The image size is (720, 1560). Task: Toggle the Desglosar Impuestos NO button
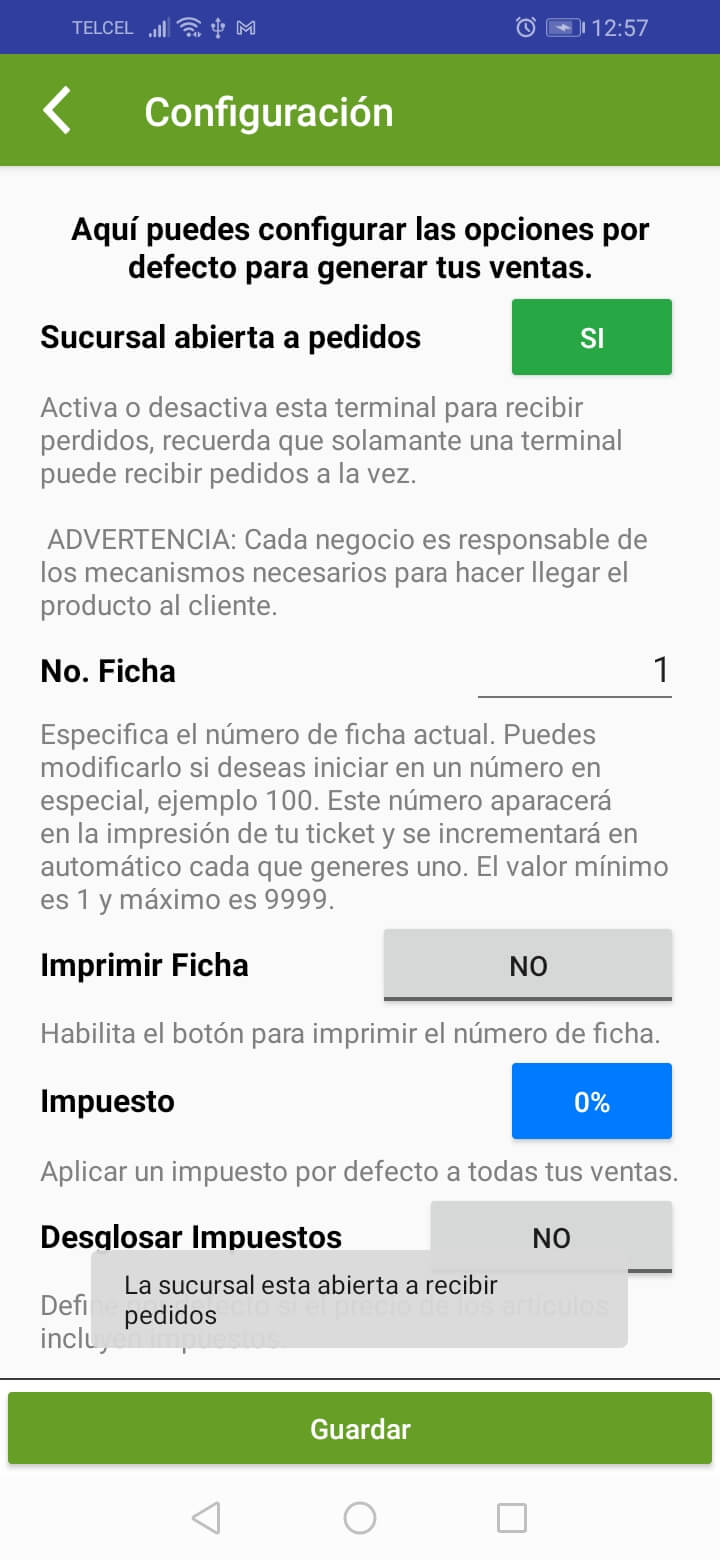tap(552, 1237)
